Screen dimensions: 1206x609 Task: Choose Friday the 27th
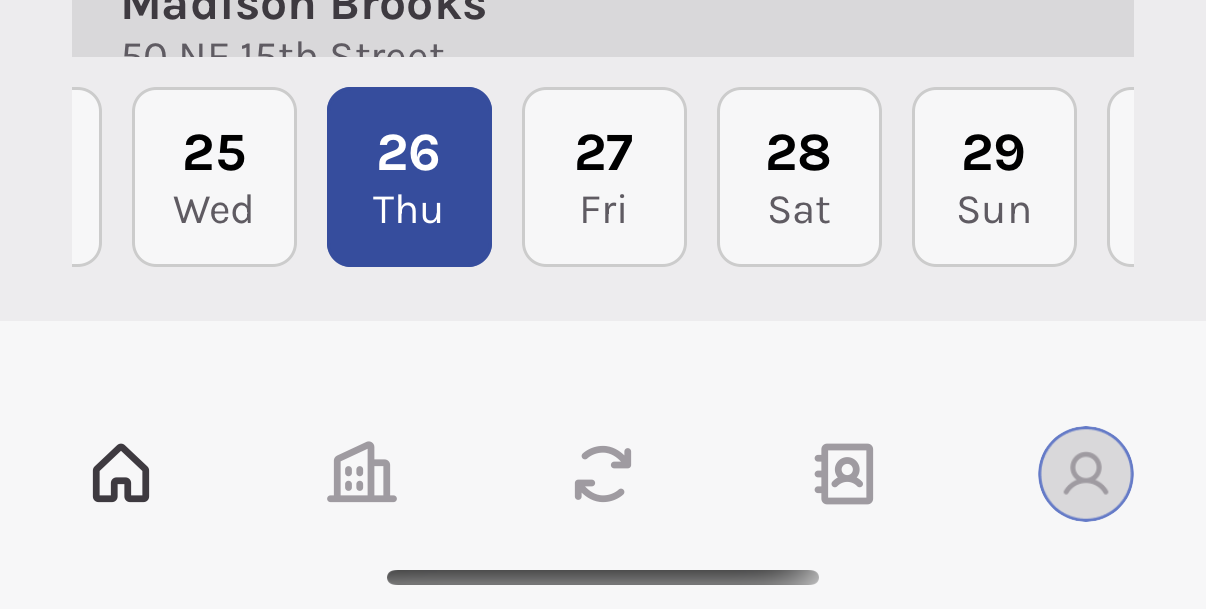pos(604,177)
